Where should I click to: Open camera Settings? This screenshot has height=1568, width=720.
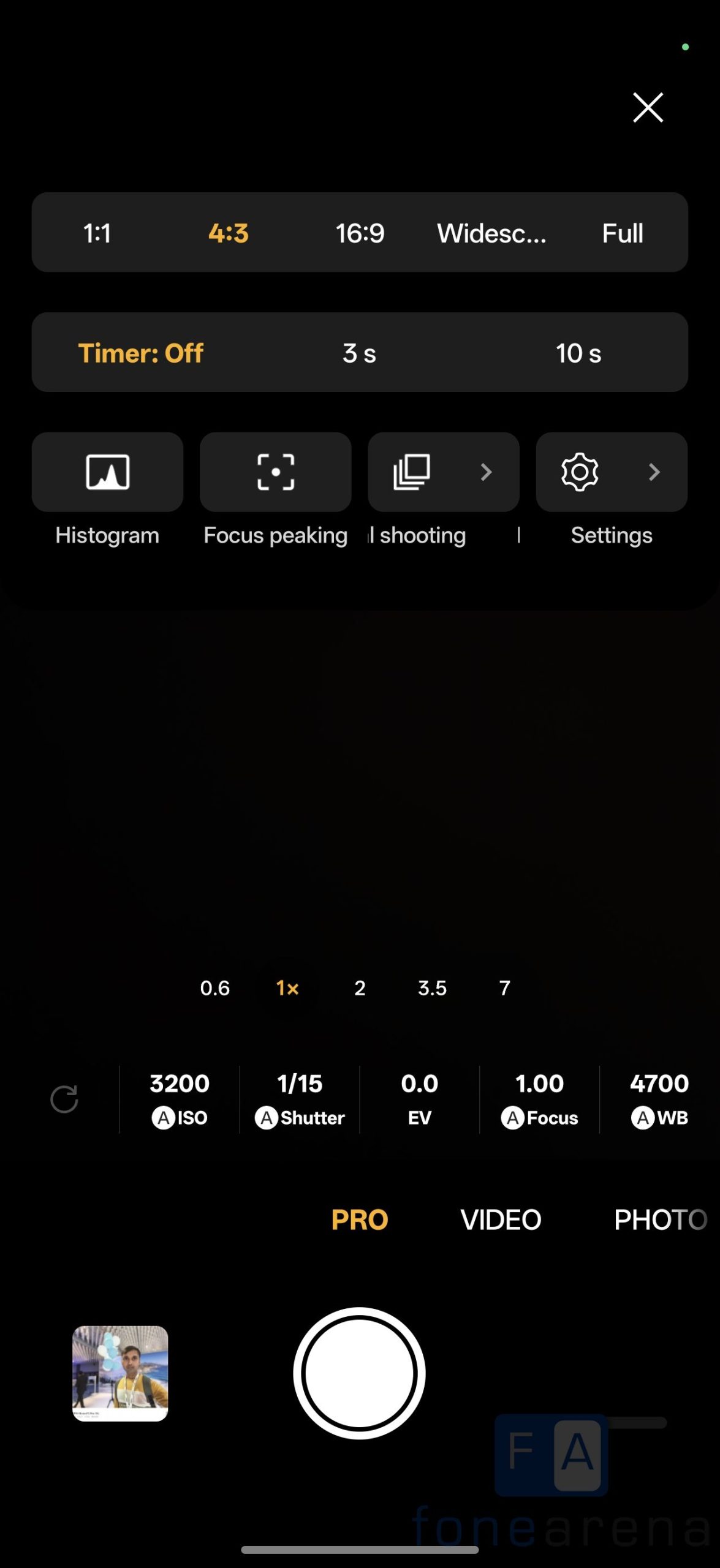[611, 472]
